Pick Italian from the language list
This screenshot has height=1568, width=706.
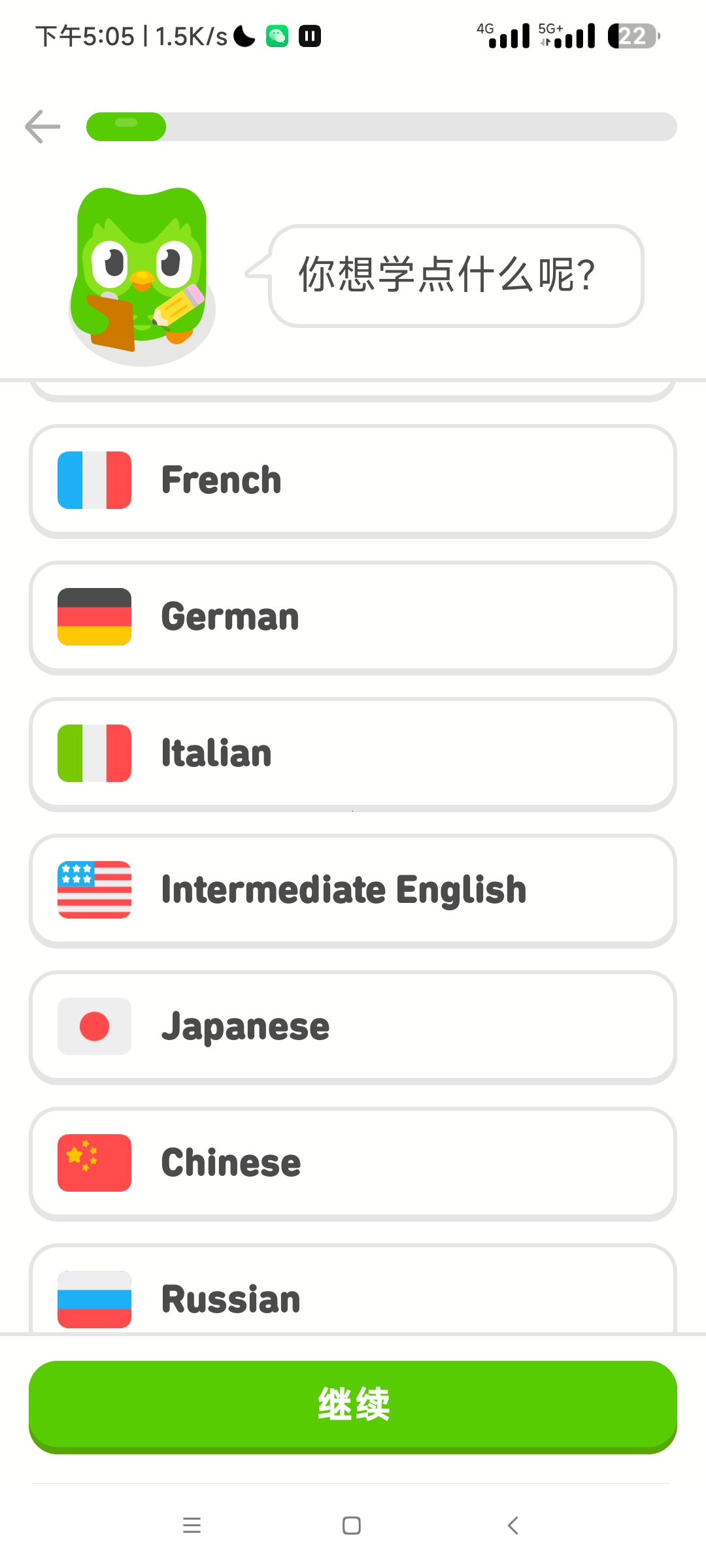click(353, 754)
